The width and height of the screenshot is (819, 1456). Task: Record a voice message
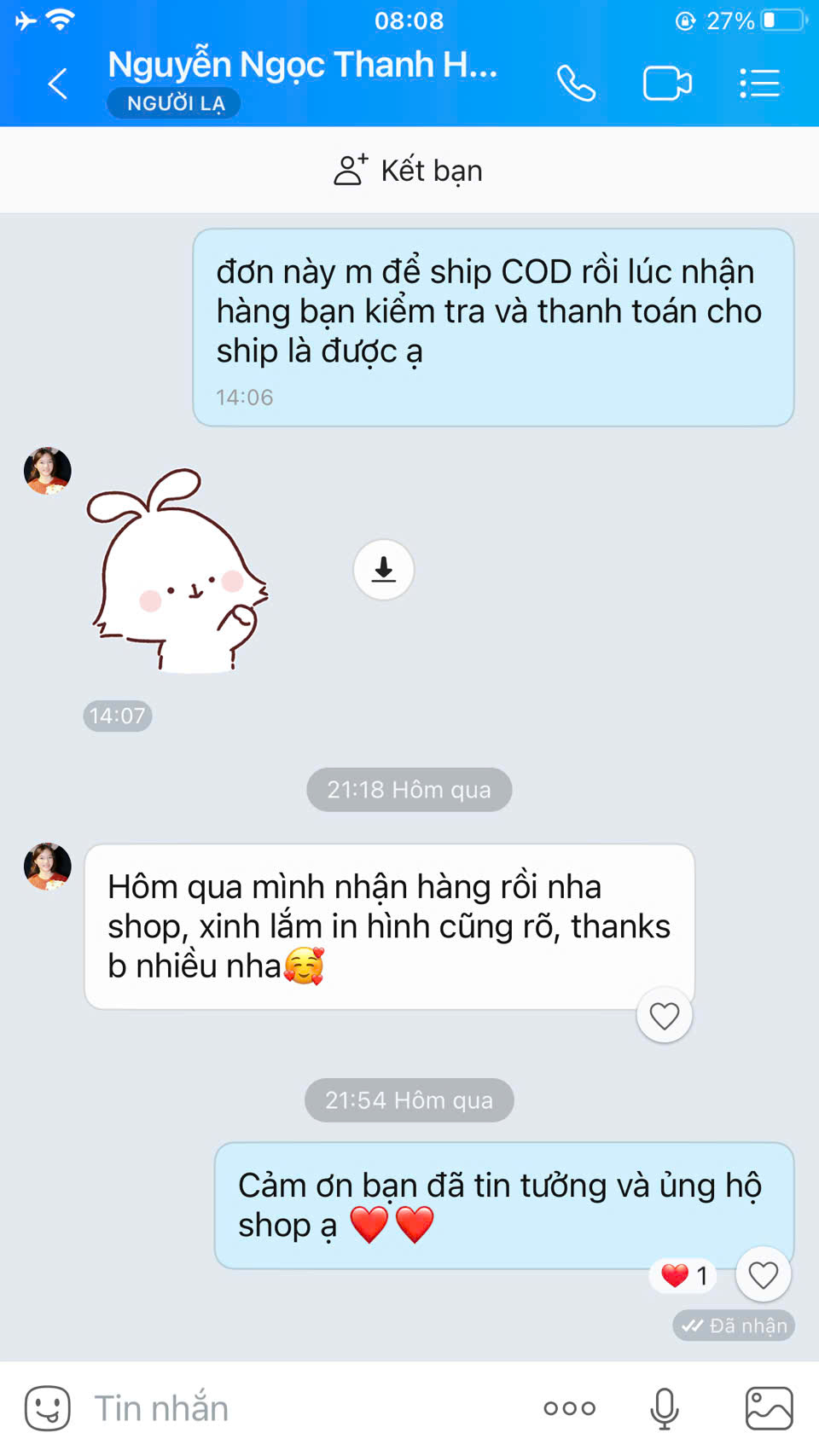click(x=664, y=1408)
